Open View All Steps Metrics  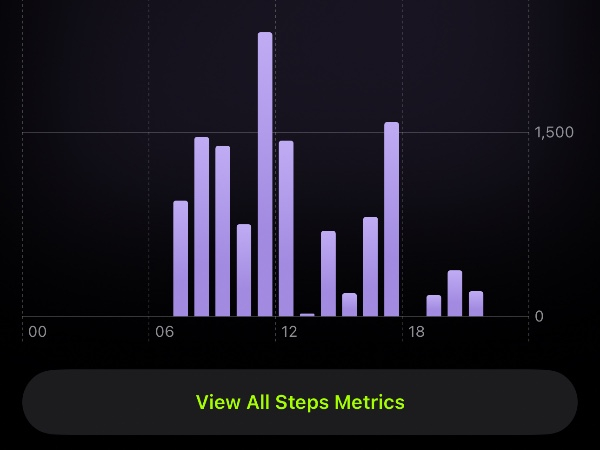tap(300, 402)
